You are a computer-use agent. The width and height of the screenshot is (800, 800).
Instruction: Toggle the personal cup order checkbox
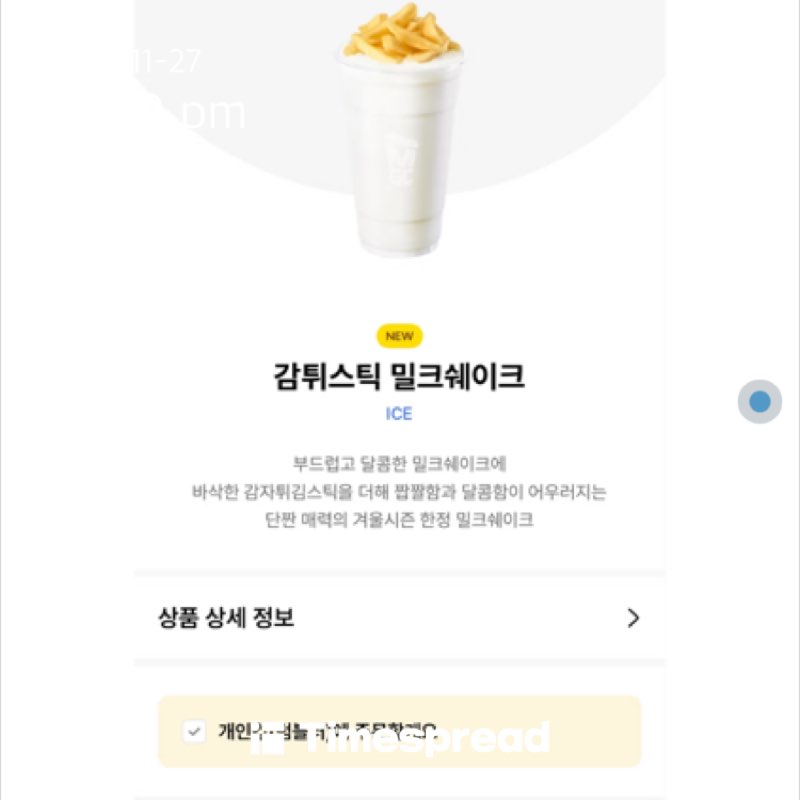pos(194,731)
